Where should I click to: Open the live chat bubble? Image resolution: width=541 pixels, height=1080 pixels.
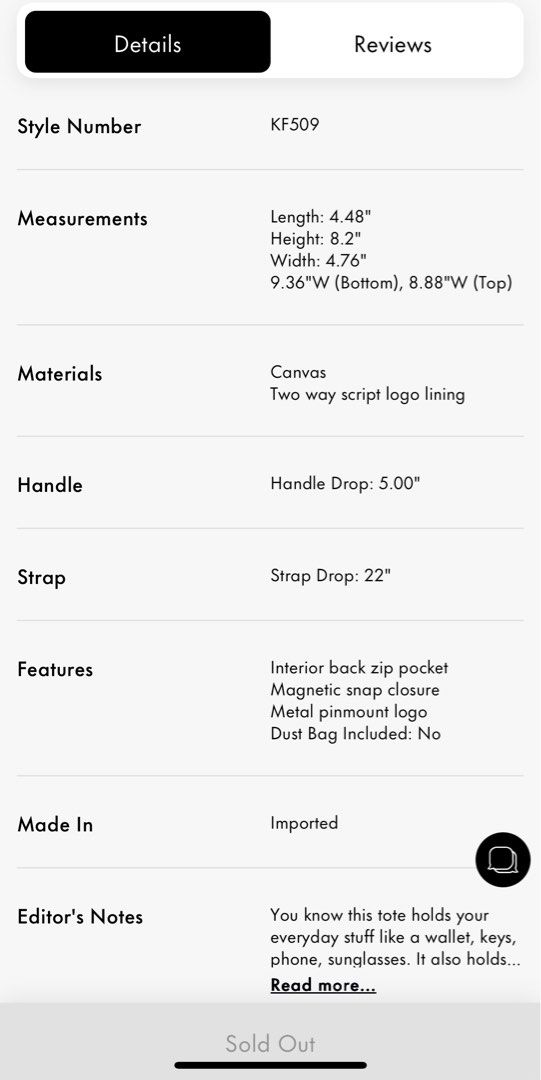click(x=503, y=859)
